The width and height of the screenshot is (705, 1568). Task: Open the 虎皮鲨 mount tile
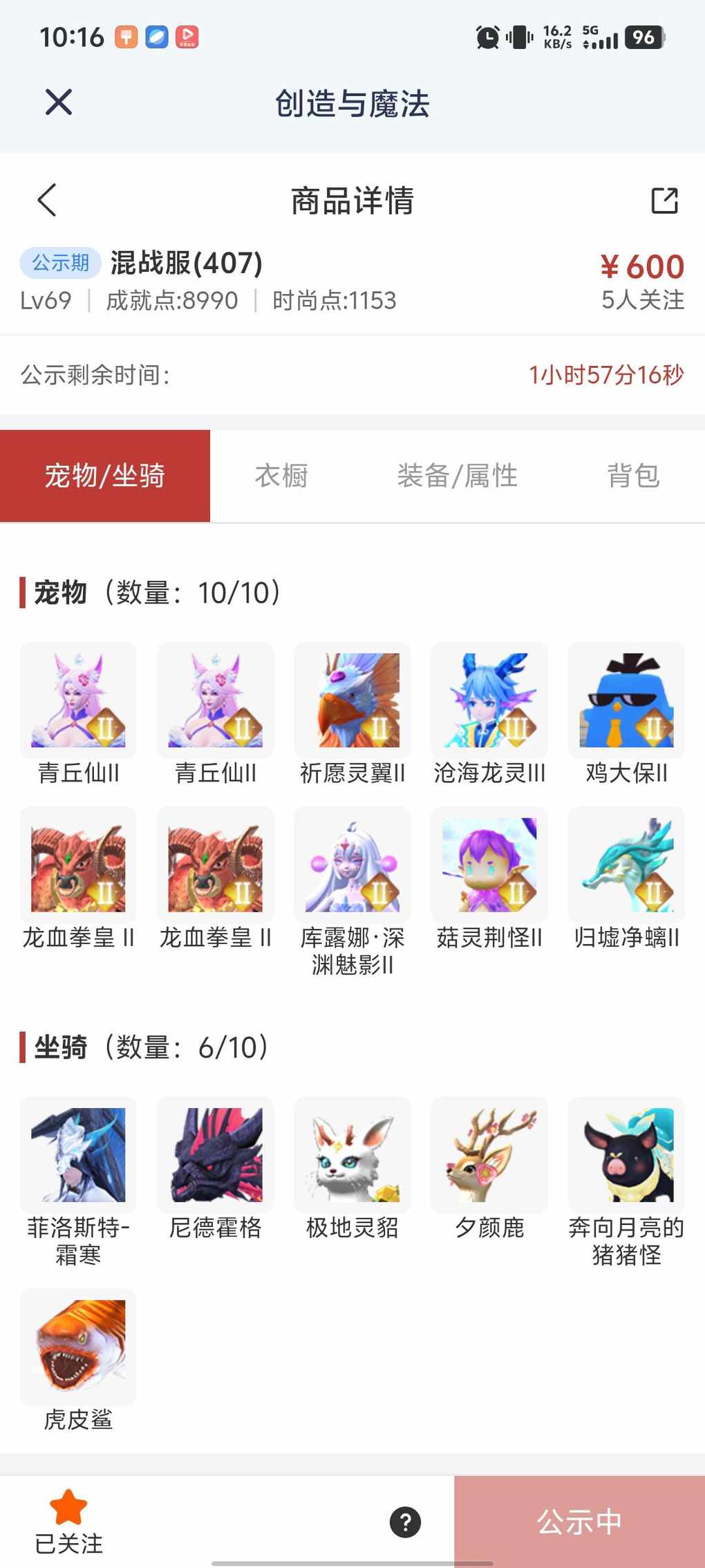[78, 1346]
